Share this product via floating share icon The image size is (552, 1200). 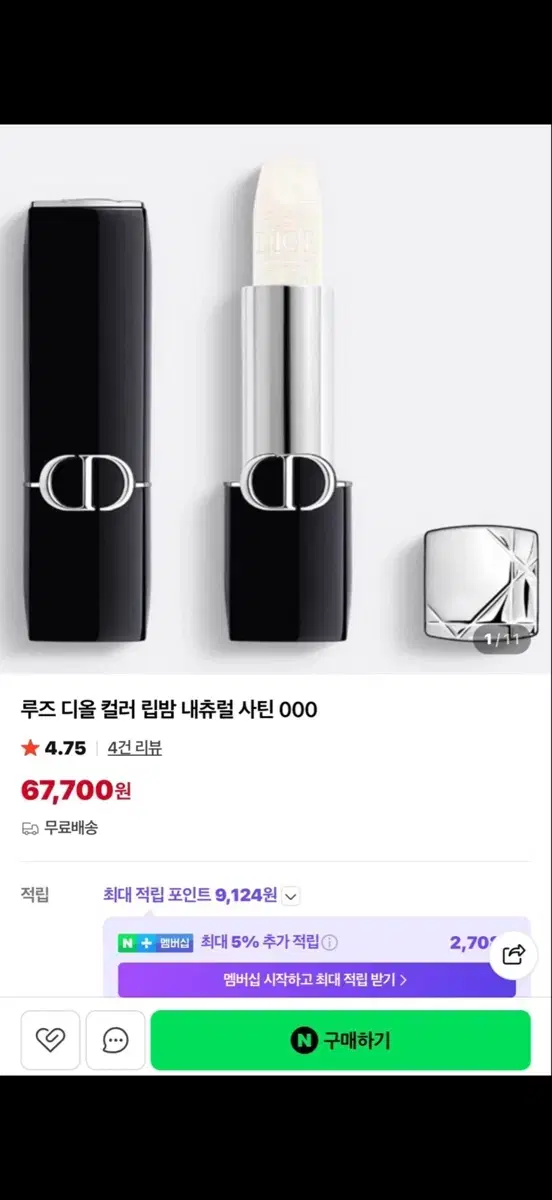coord(513,953)
